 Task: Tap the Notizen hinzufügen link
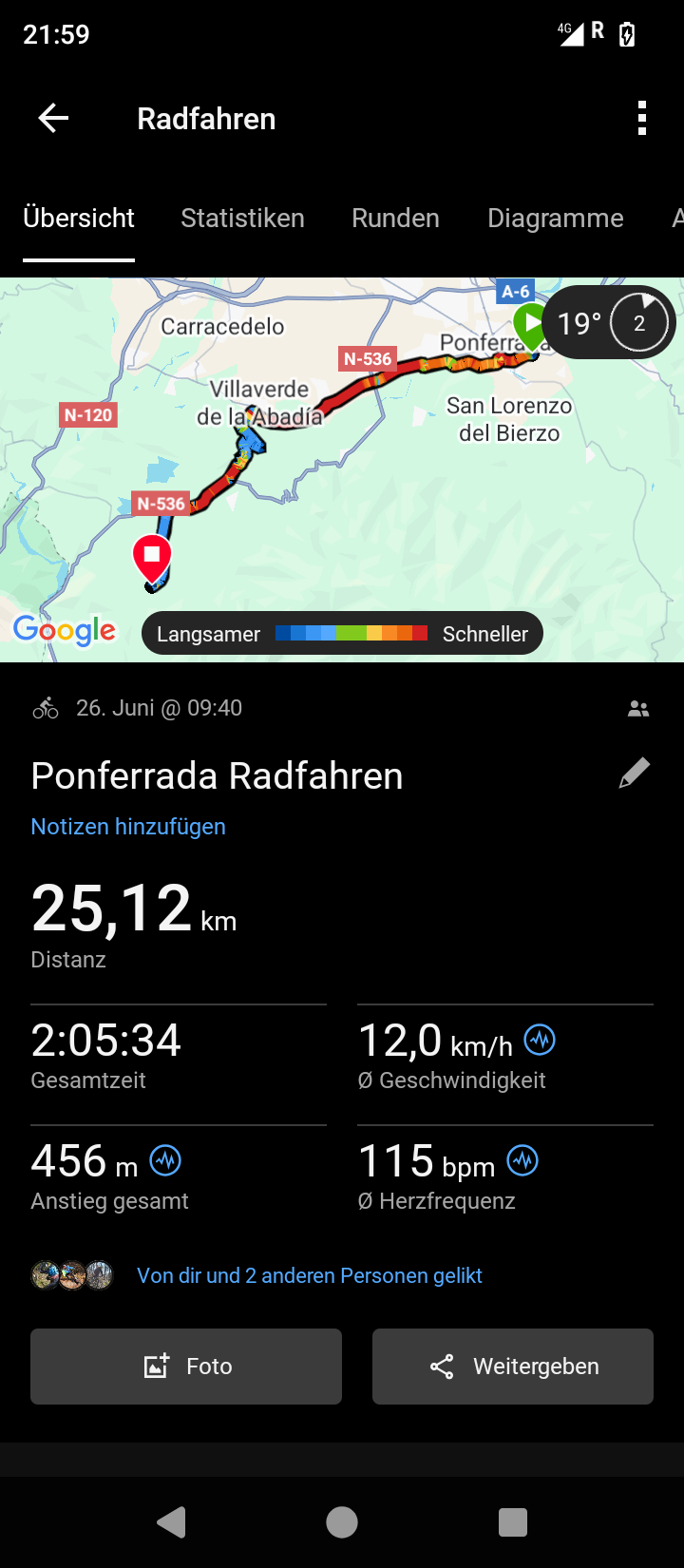[128, 827]
